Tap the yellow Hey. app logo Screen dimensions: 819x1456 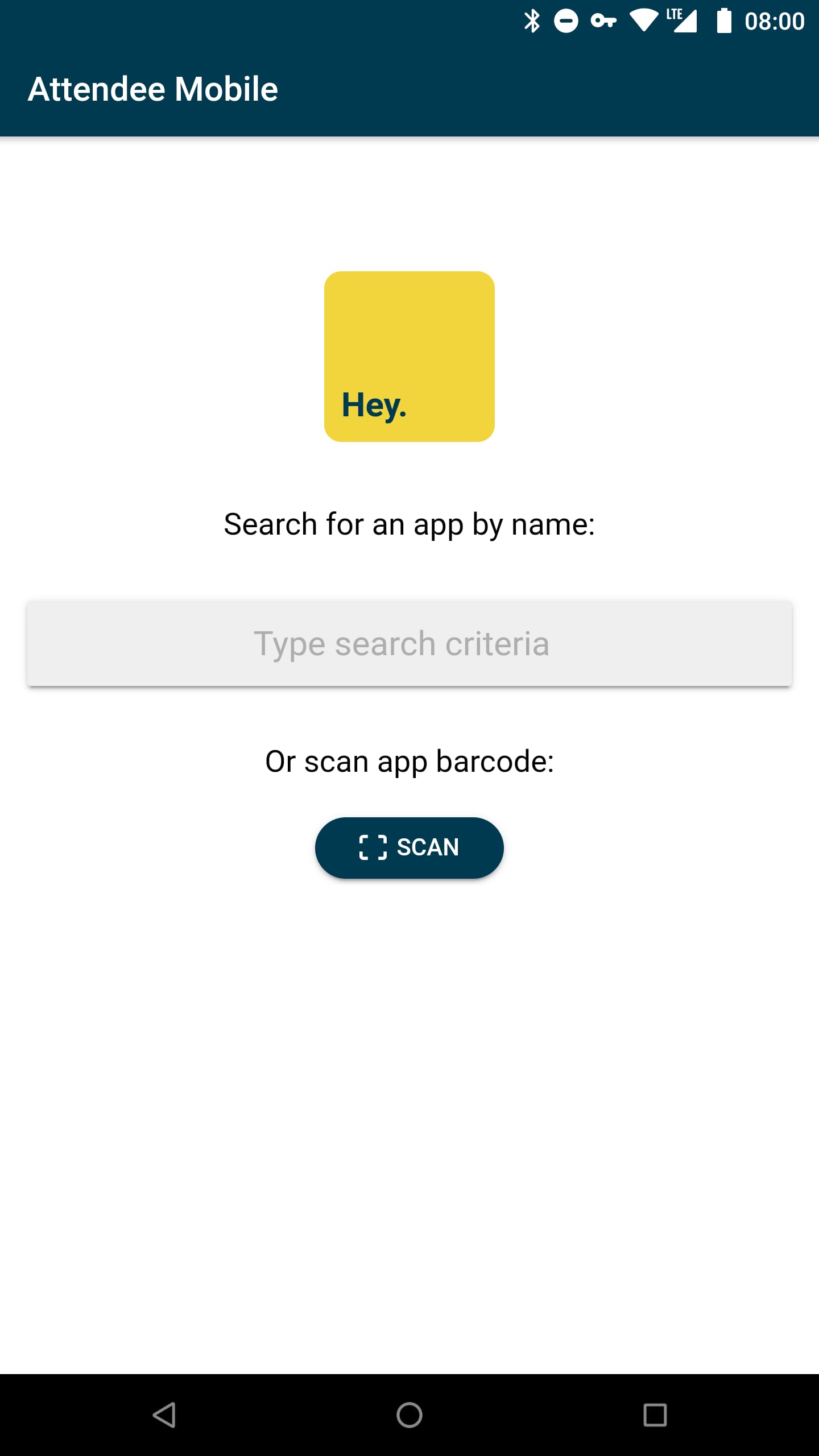[x=409, y=357]
